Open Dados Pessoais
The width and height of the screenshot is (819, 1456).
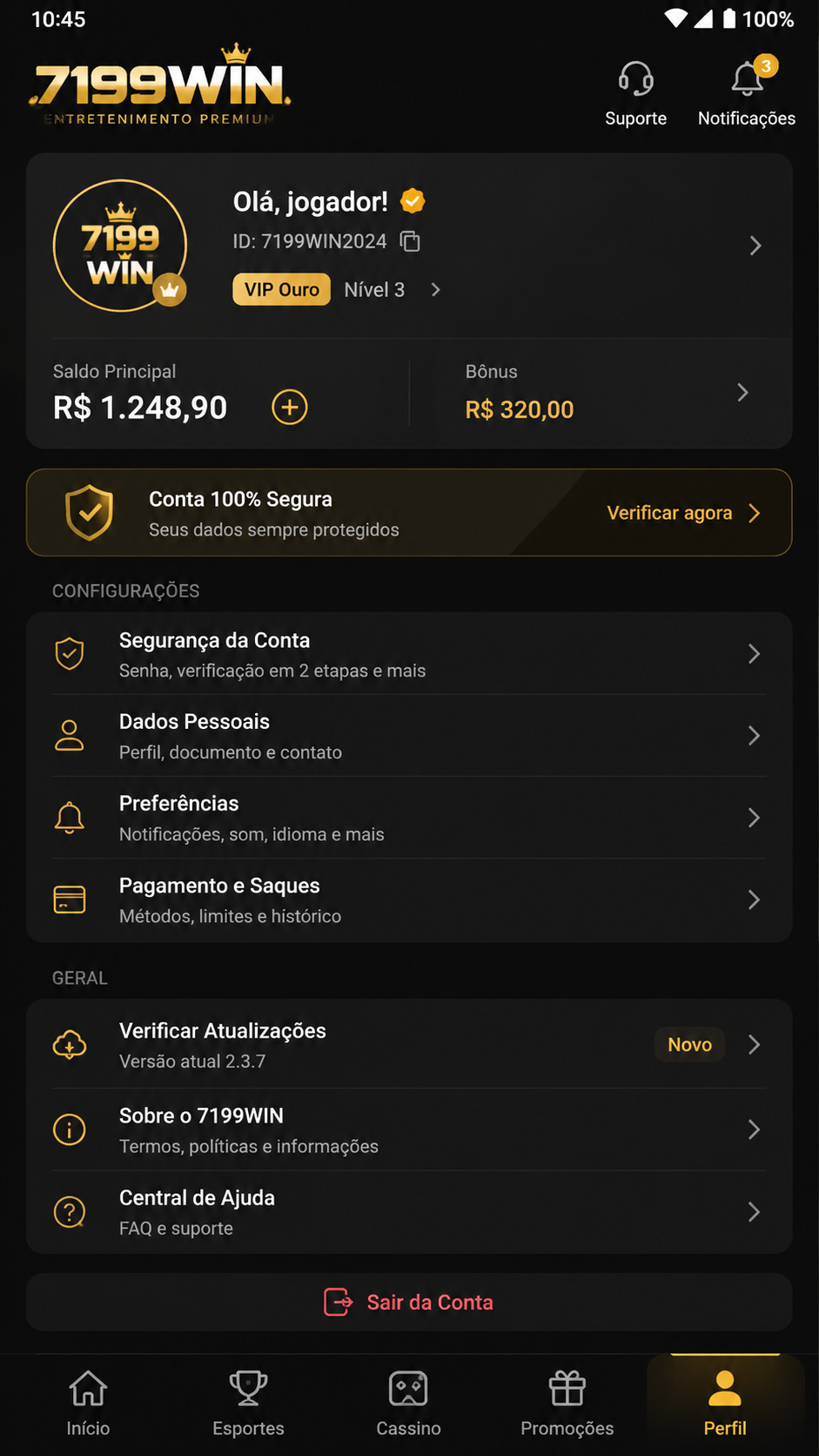(409, 736)
